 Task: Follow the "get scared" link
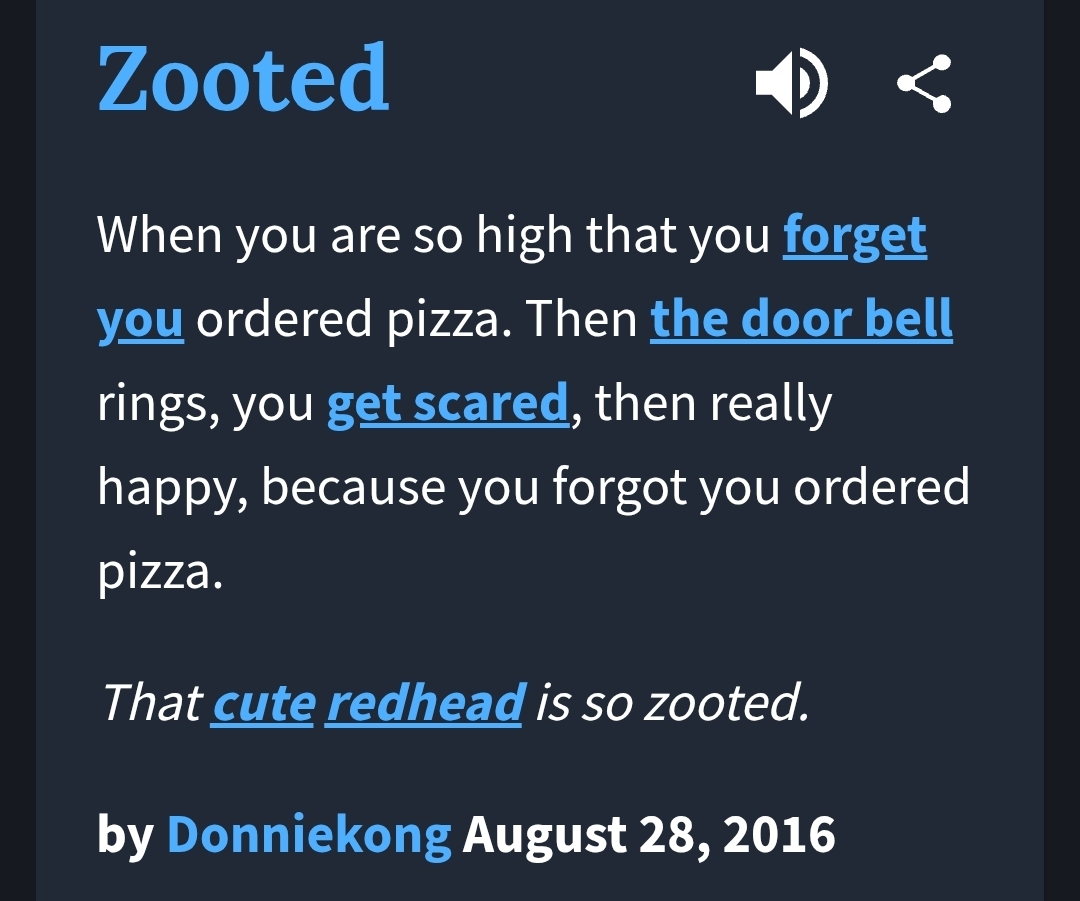pos(448,404)
